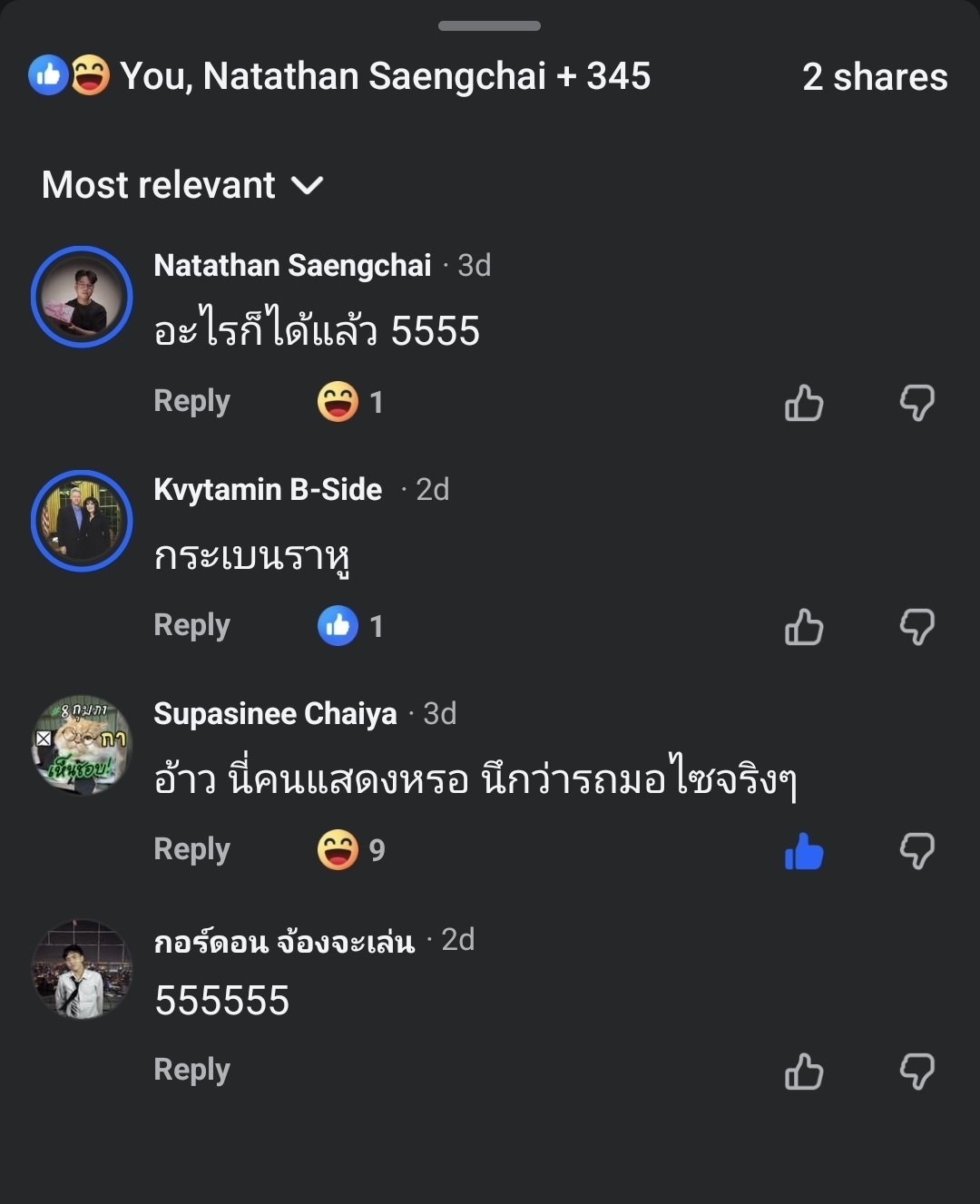Reply to Kvytamin B-Side's comment
Viewport: 980px width, 1204px height.
click(x=191, y=625)
